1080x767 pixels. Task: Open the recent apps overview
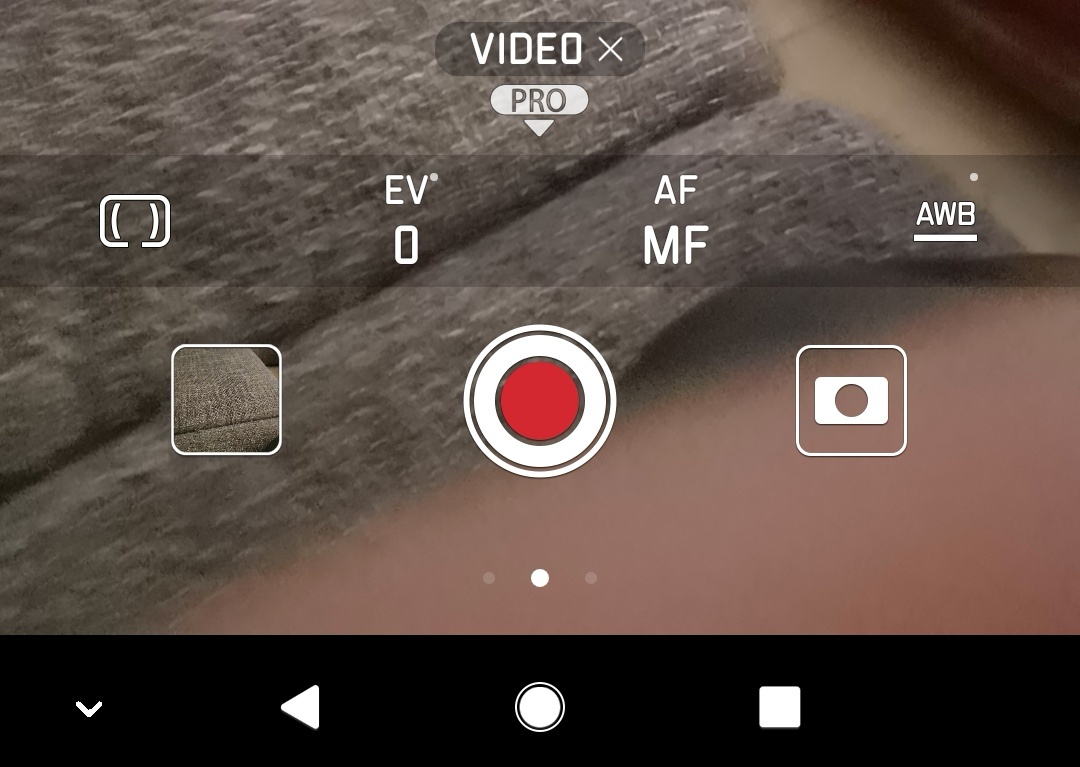(779, 707)
